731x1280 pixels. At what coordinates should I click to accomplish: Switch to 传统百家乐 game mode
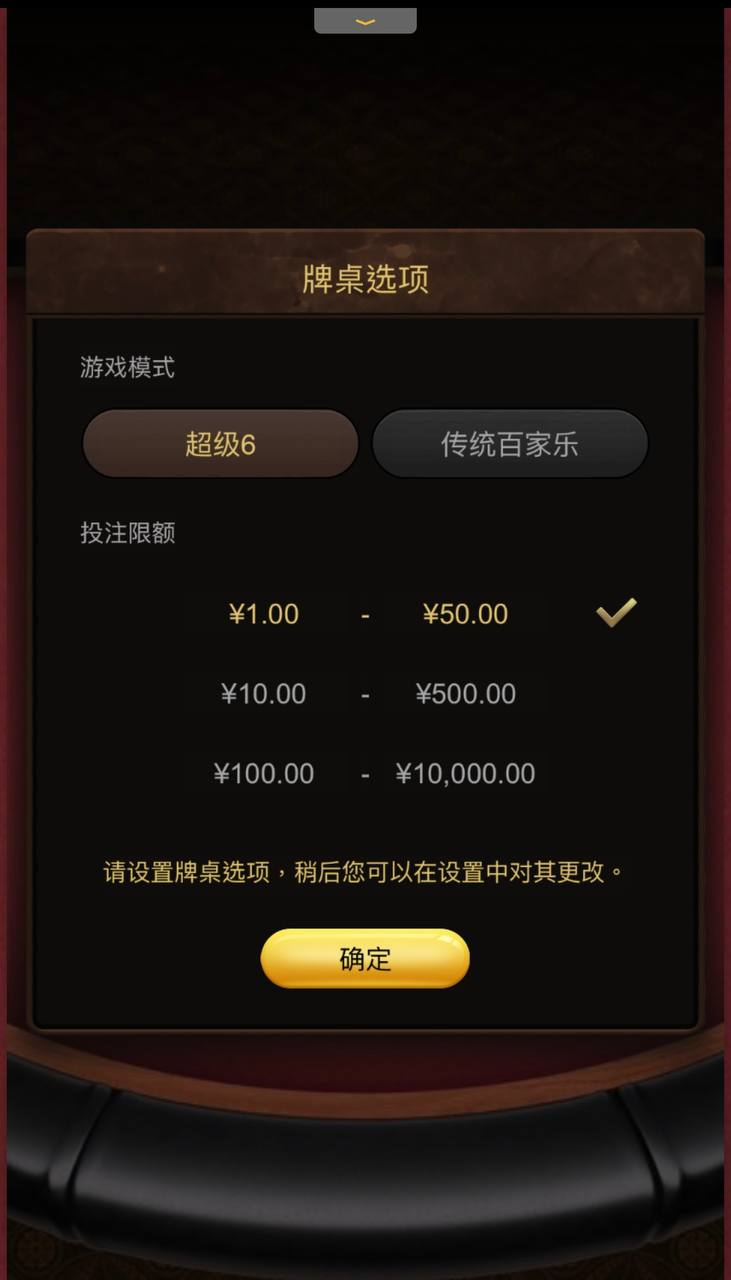[x=510, y=444]
